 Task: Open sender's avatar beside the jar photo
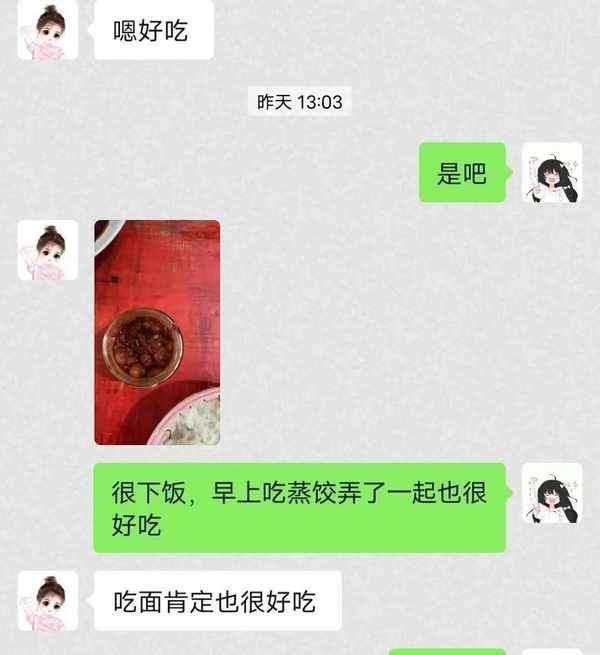[x=47, y=250]
